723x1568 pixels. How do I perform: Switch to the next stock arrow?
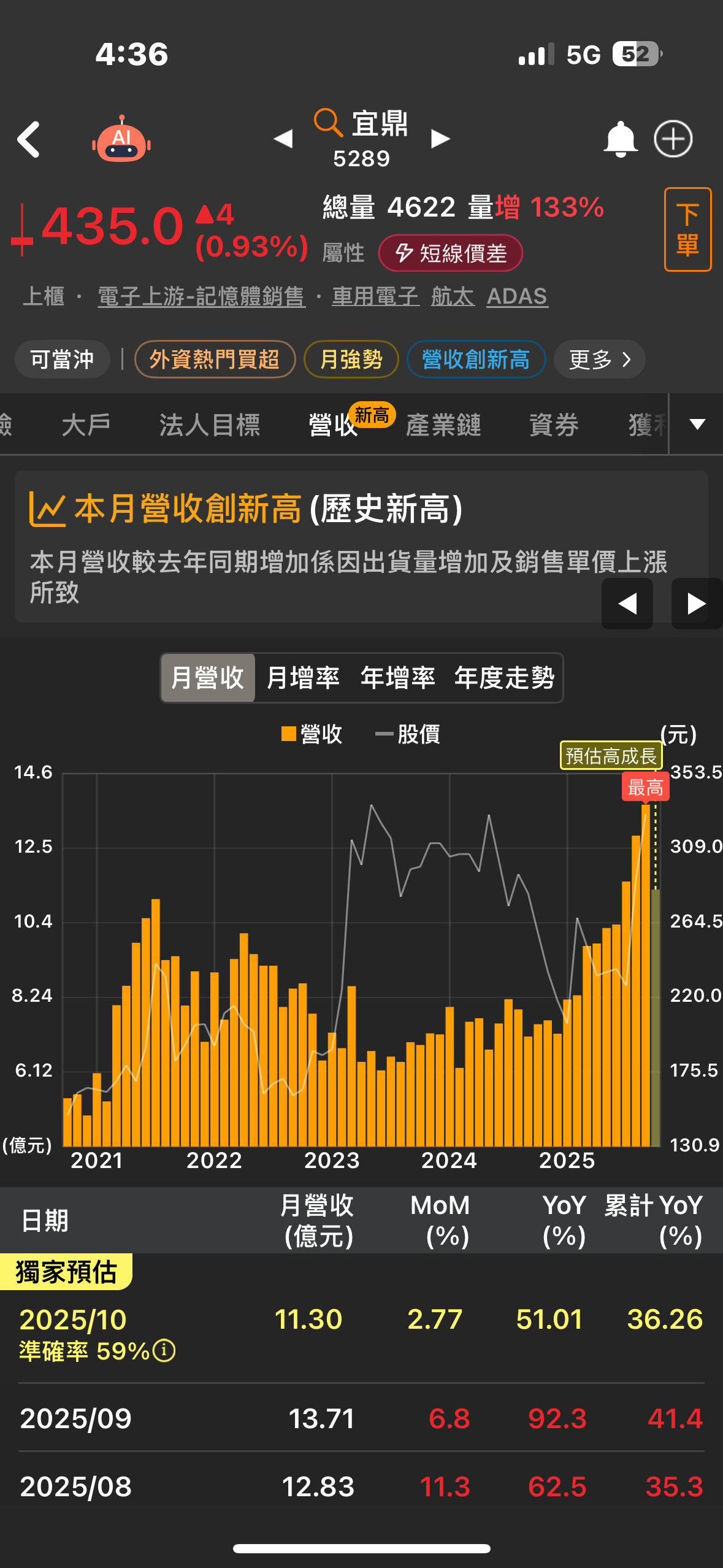tap(440, 139)
